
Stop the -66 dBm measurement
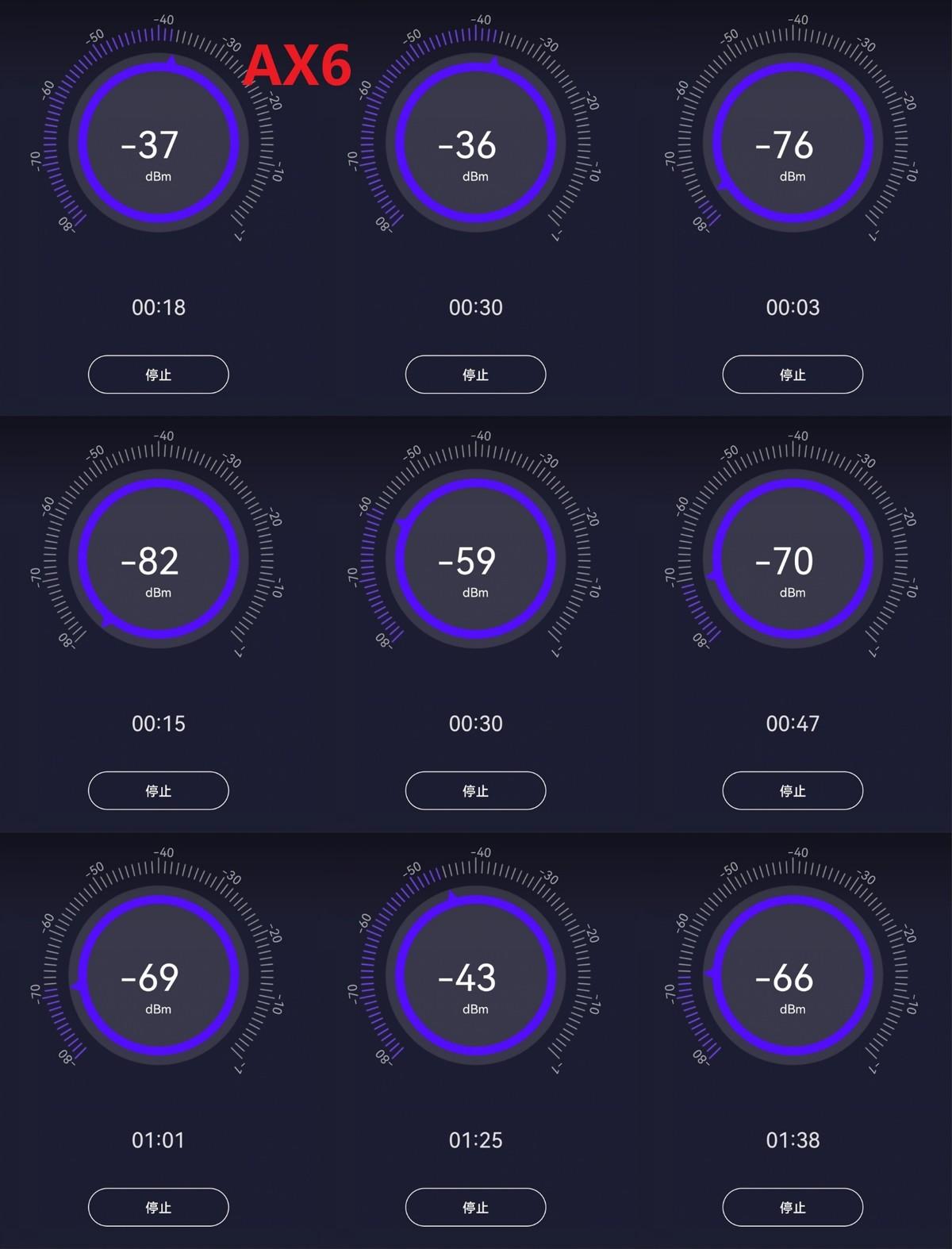click(792, 1207)
